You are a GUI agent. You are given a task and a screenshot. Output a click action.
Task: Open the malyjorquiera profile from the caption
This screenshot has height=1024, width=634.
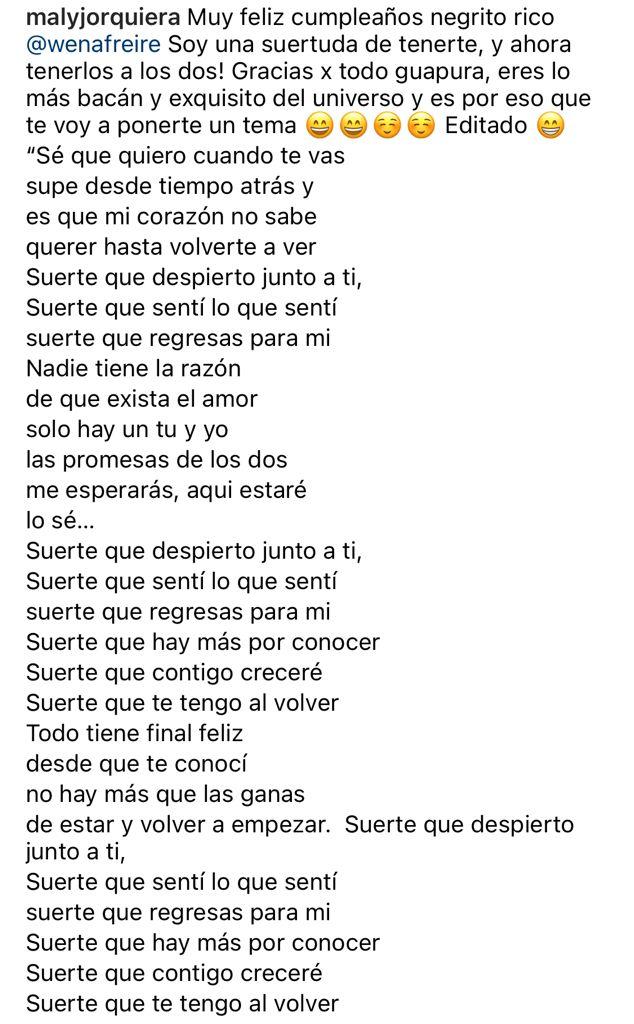tap(104, 19)
